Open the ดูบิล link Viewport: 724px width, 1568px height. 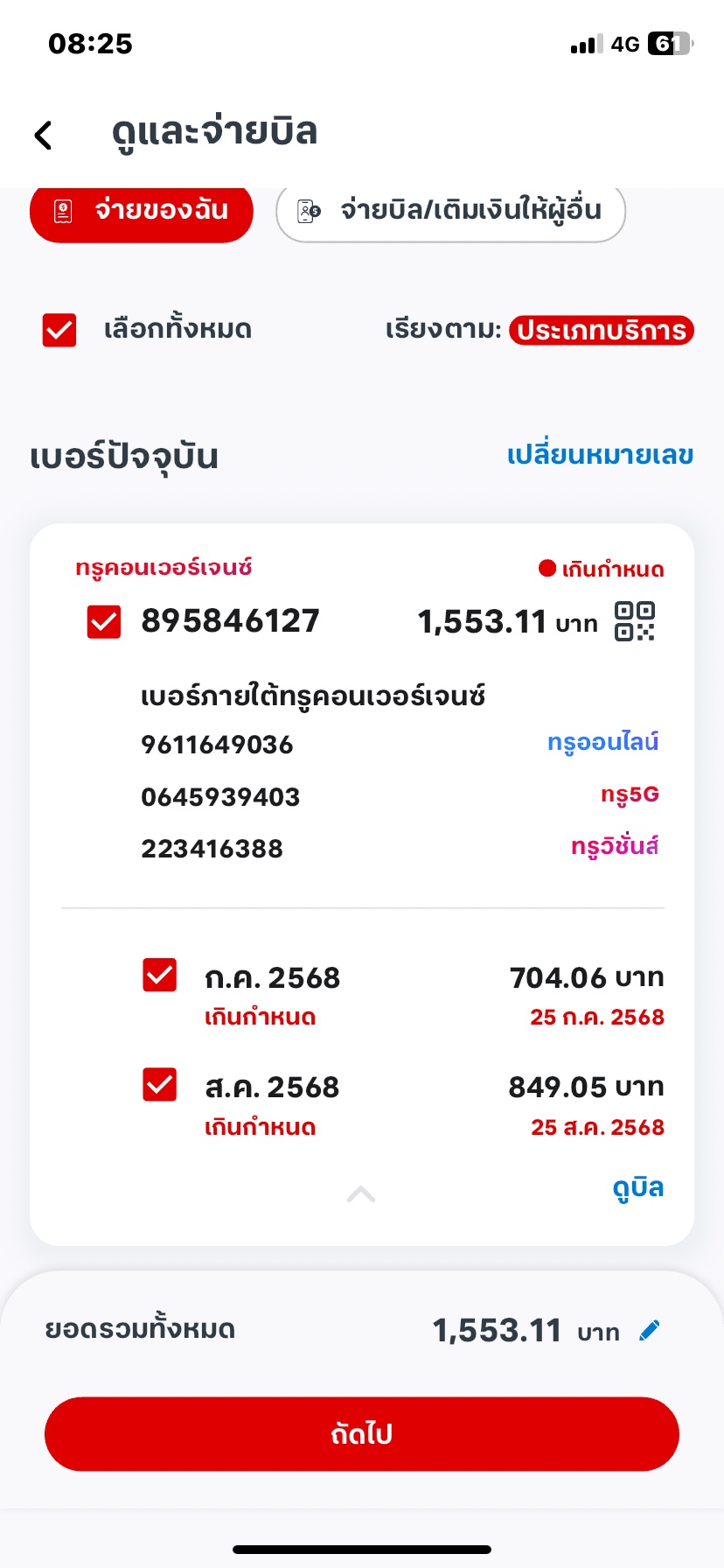pyautogui.click(x=638, y=1187)
